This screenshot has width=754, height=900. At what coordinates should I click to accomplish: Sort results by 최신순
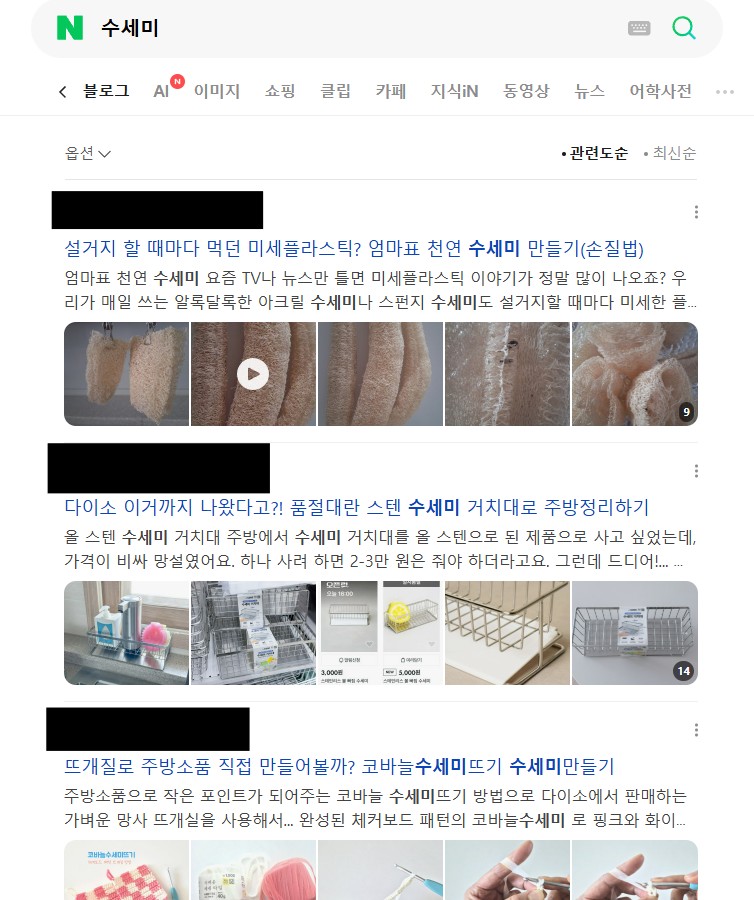[x=670, y=153]
